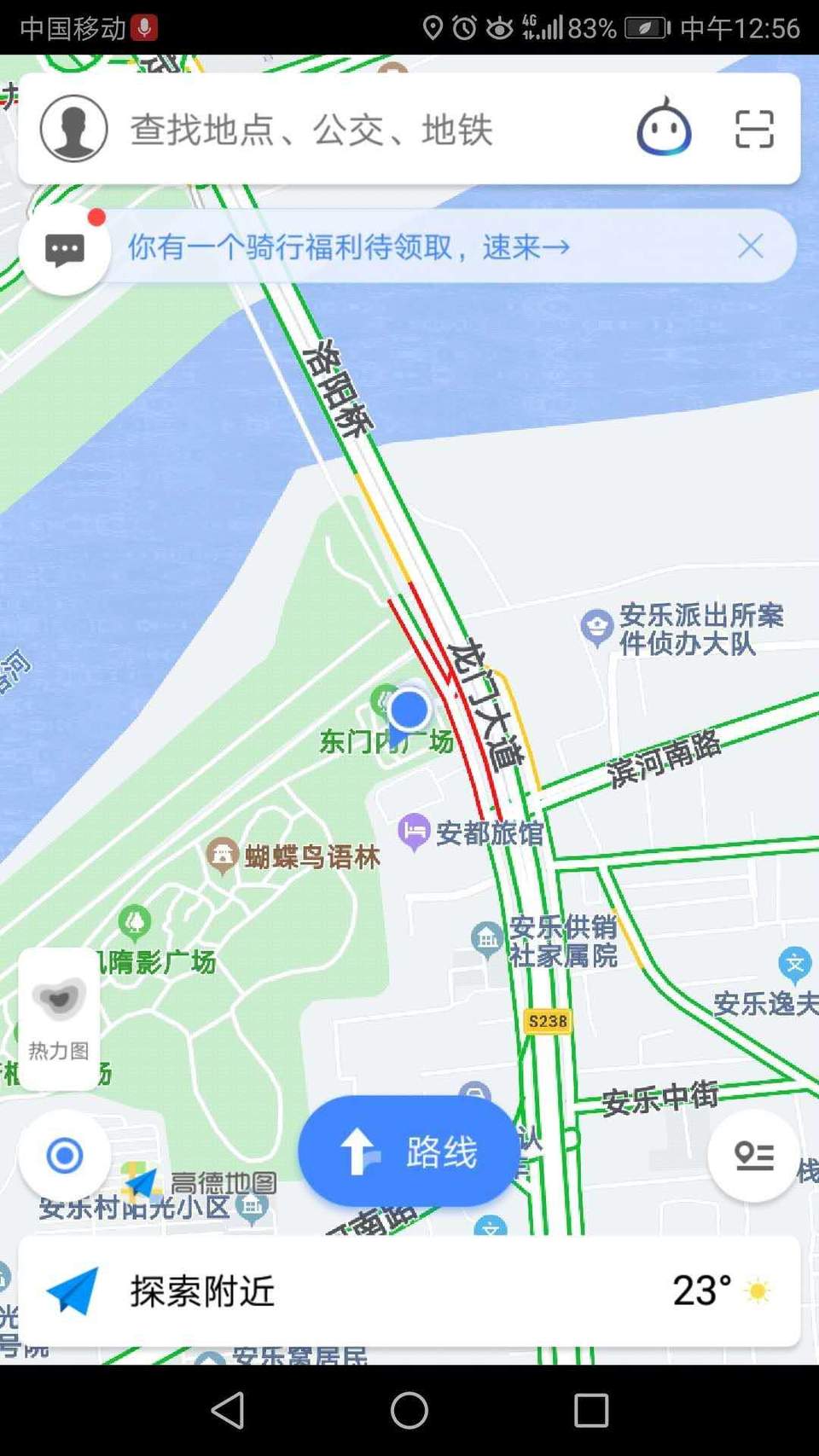Go back with the system back button

(228, 1410)
